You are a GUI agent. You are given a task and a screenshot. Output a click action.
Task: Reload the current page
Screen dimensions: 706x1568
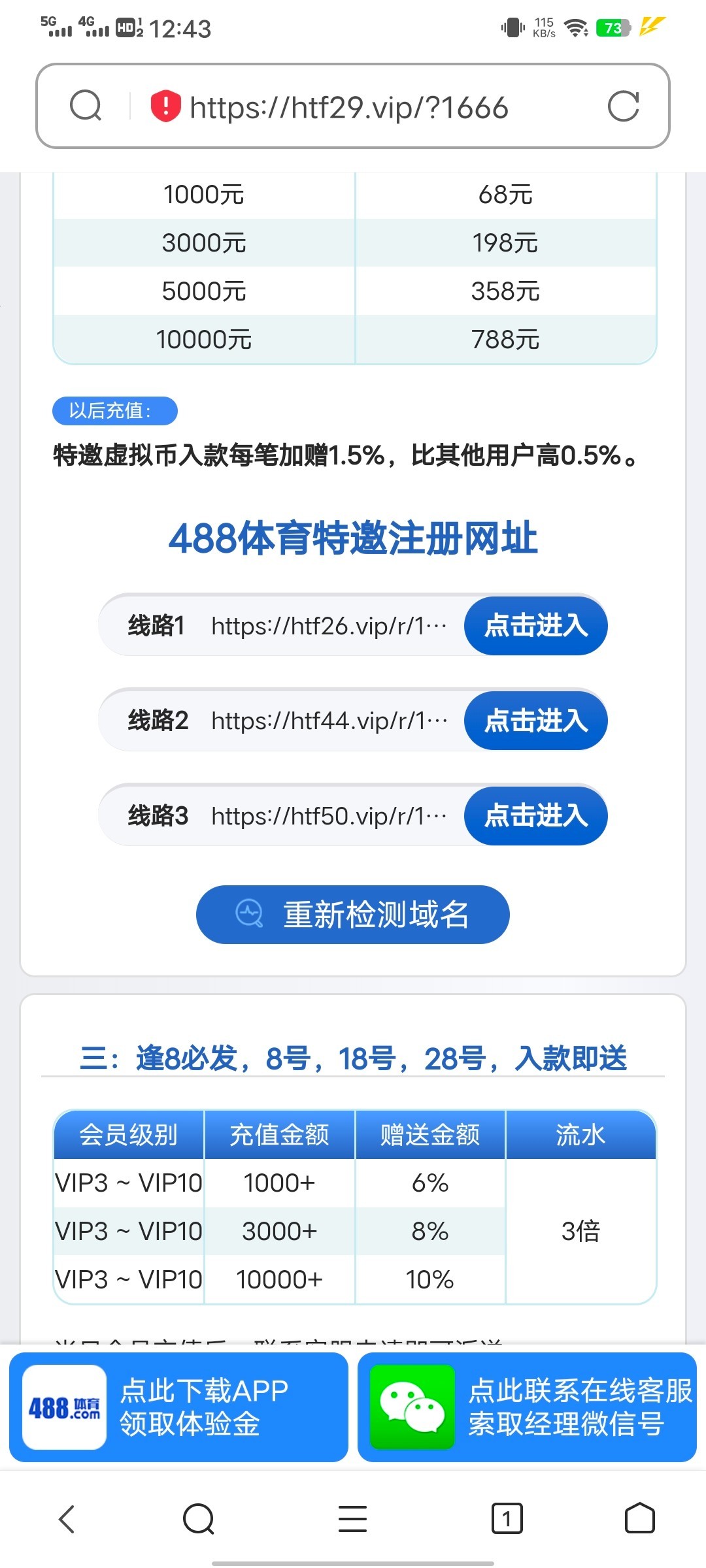[x=623, y=106]
